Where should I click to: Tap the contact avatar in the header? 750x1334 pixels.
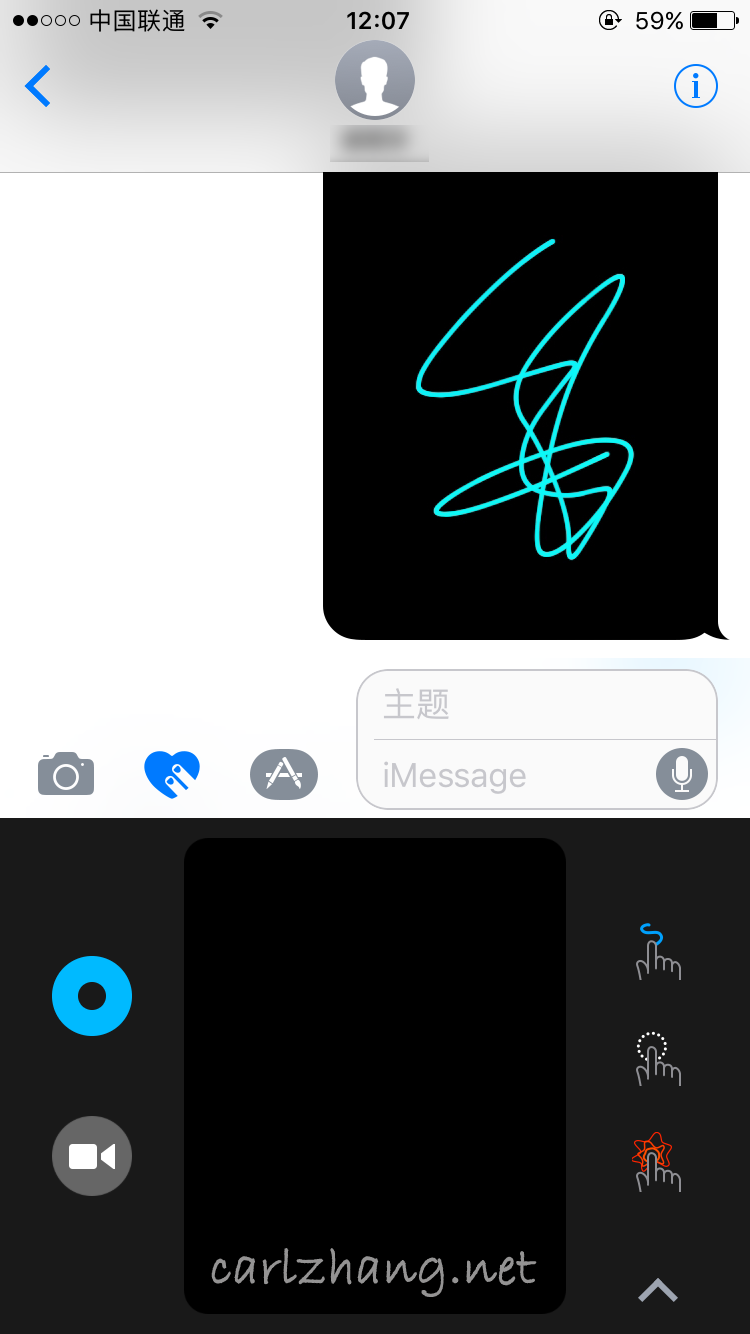coord(375,81)
